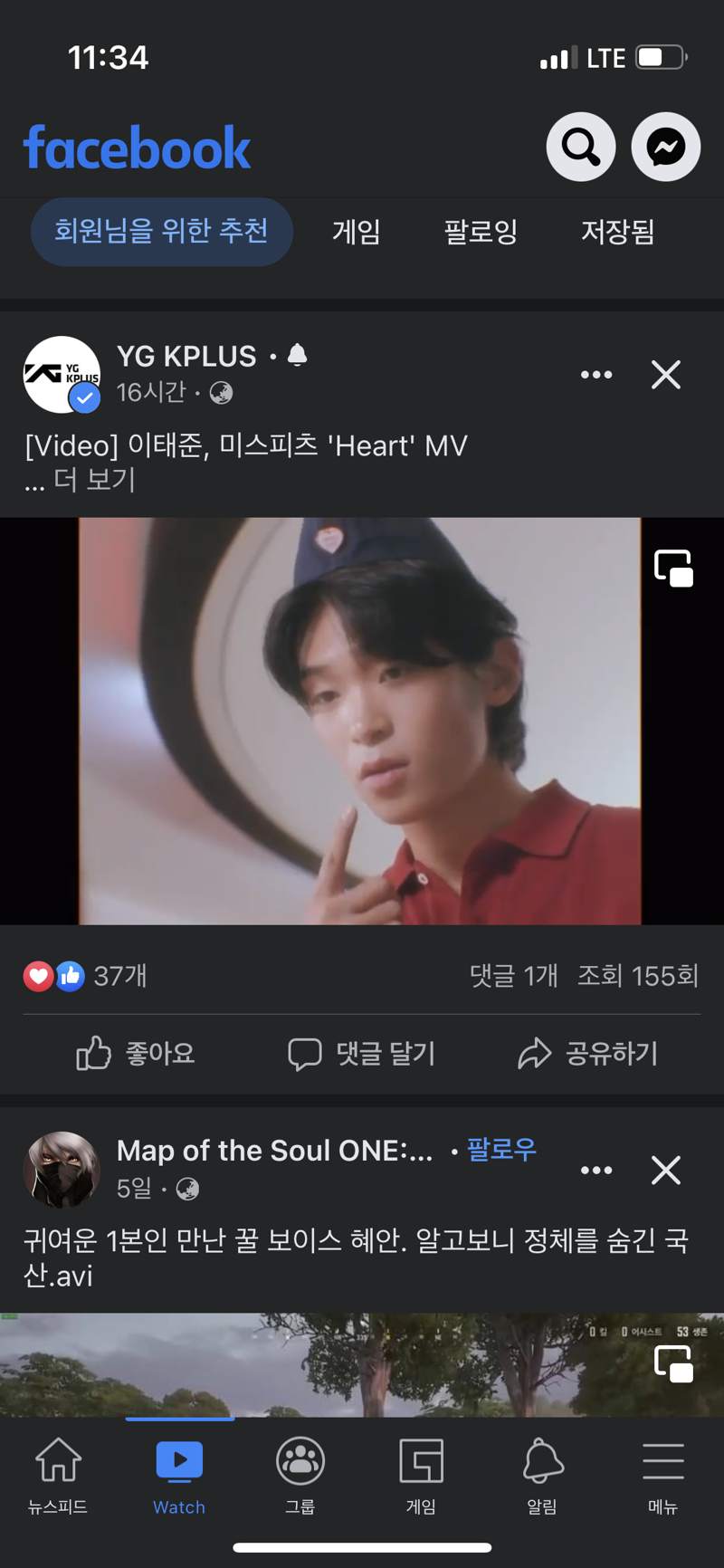Select the 팔로잉 tab
Image resolution: width=724 pixels, height=1568 pixels.
[x=481, y=232]
